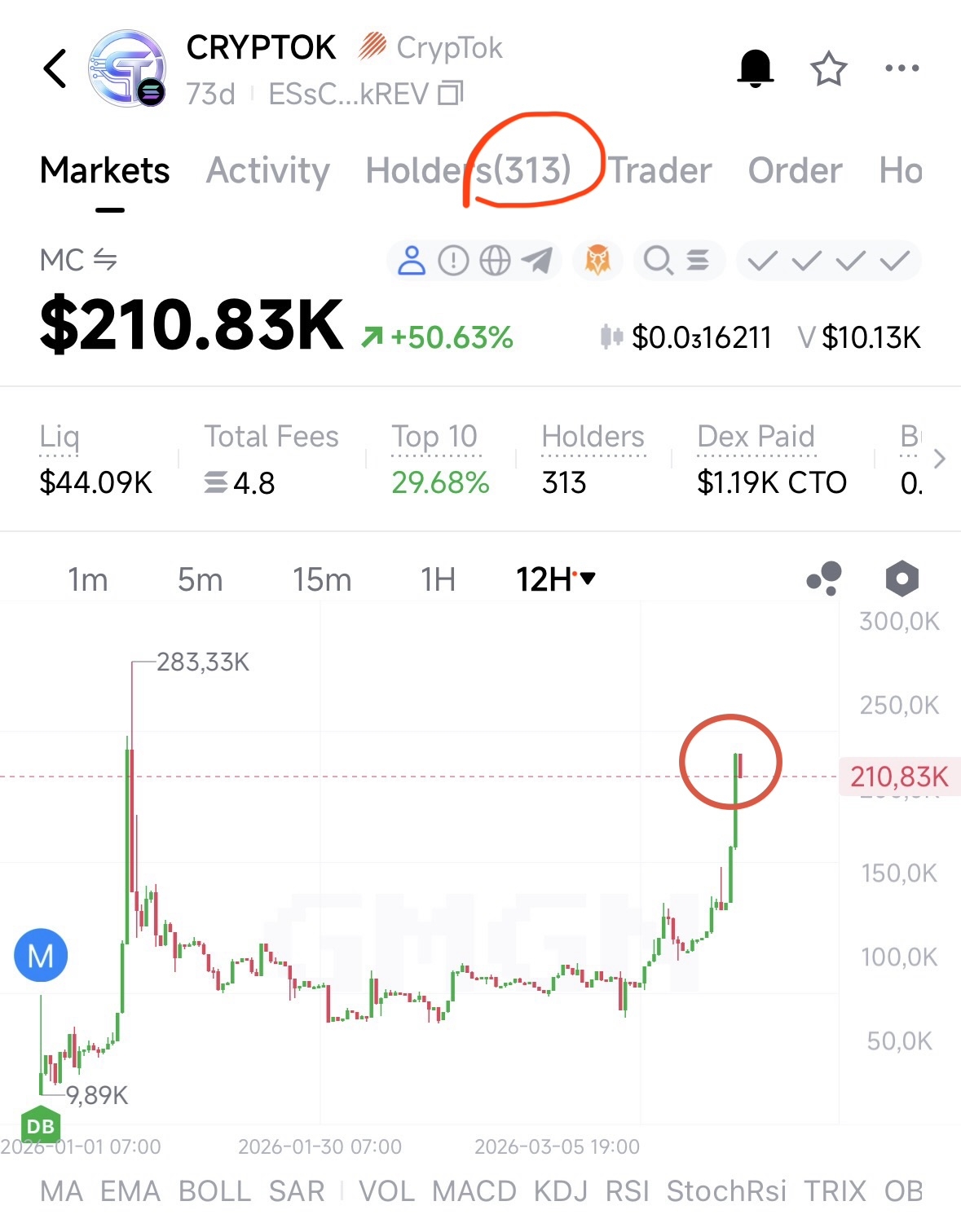This screenshot has height=1232, width=961.
Task: Switch to the Activity tab
Action: pos(267,170)
